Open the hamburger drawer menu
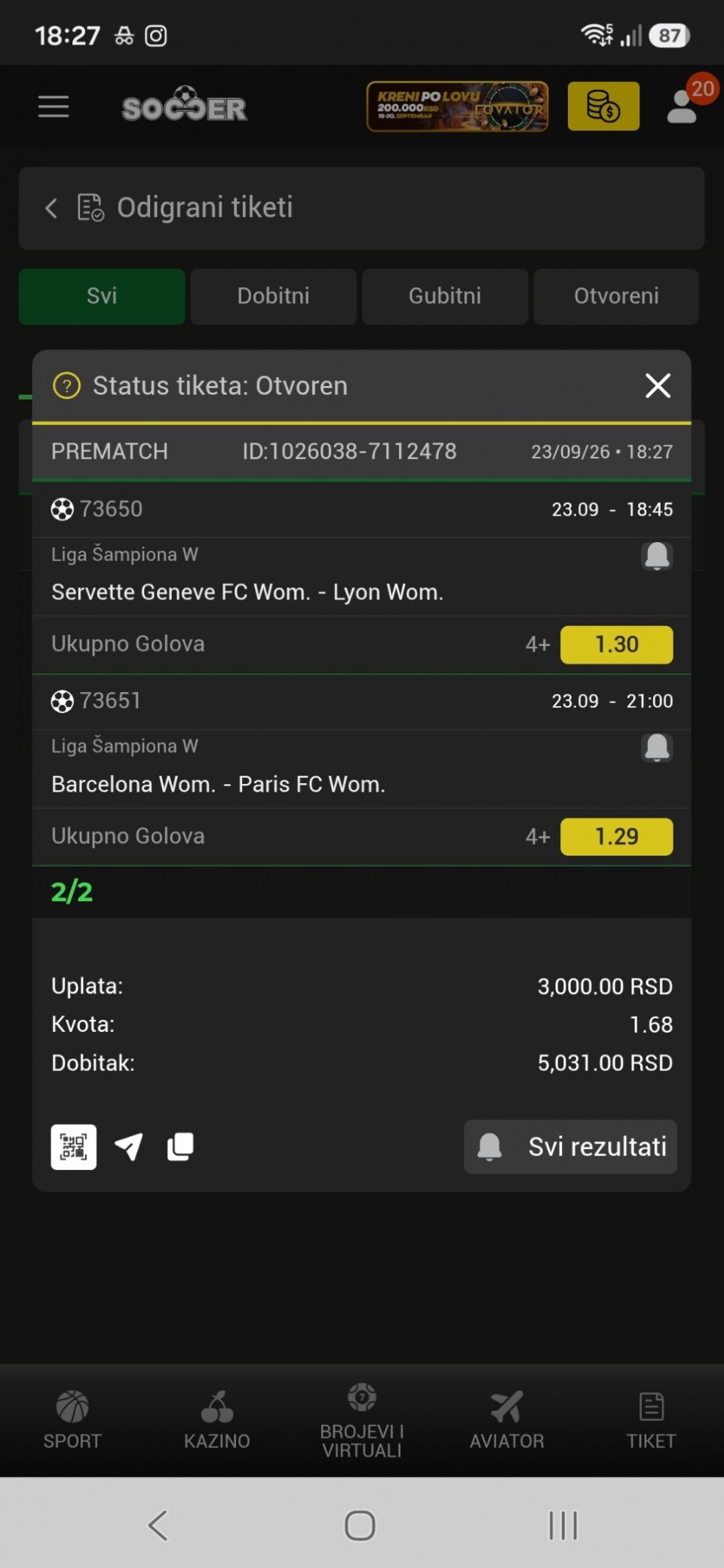This screenshot has width=724, height=1568. pos(54,106)
